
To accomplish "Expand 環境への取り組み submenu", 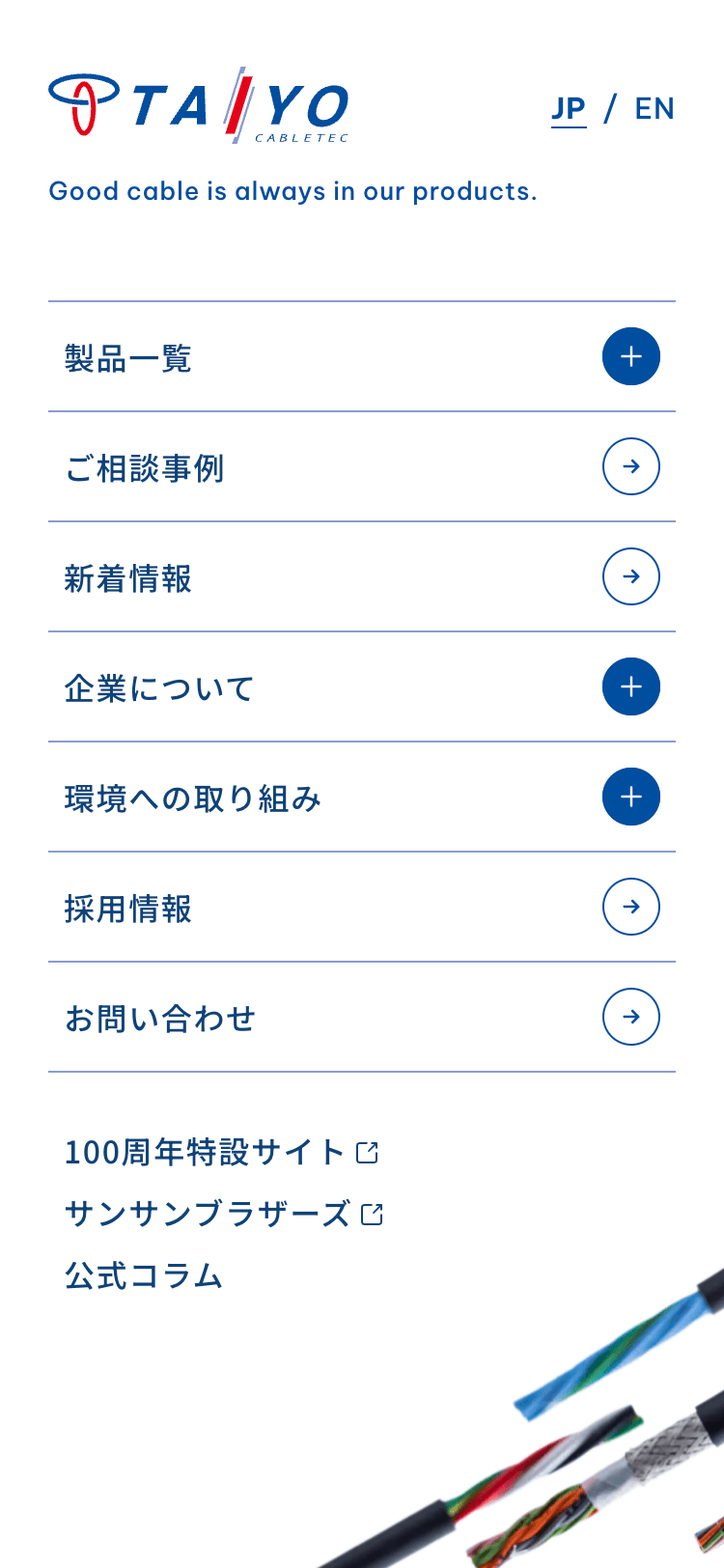I will point(630,798).
